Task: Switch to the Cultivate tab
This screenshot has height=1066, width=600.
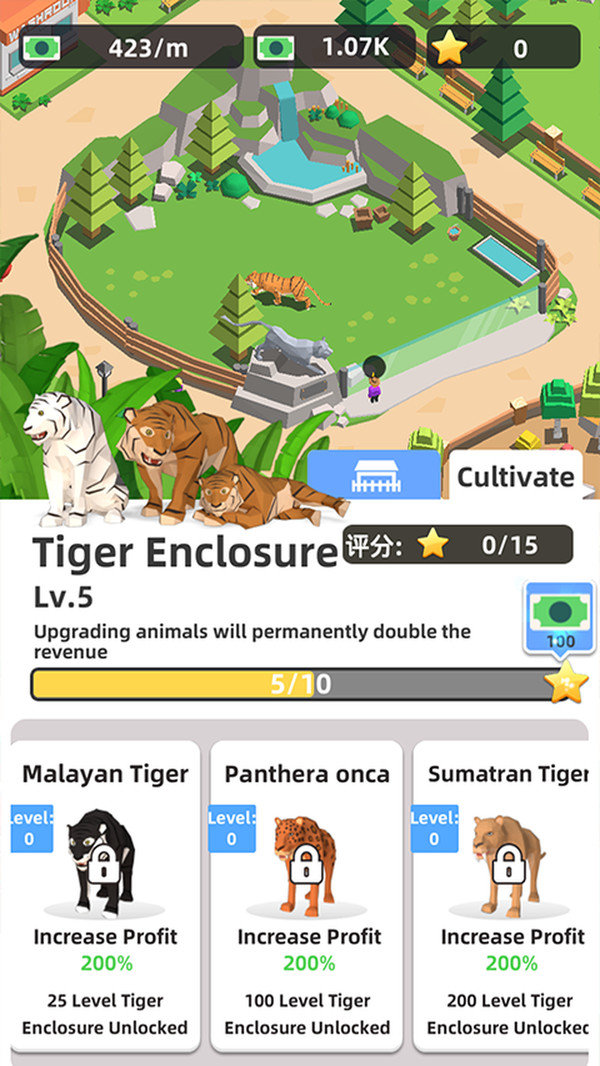Action: [516, 477]
